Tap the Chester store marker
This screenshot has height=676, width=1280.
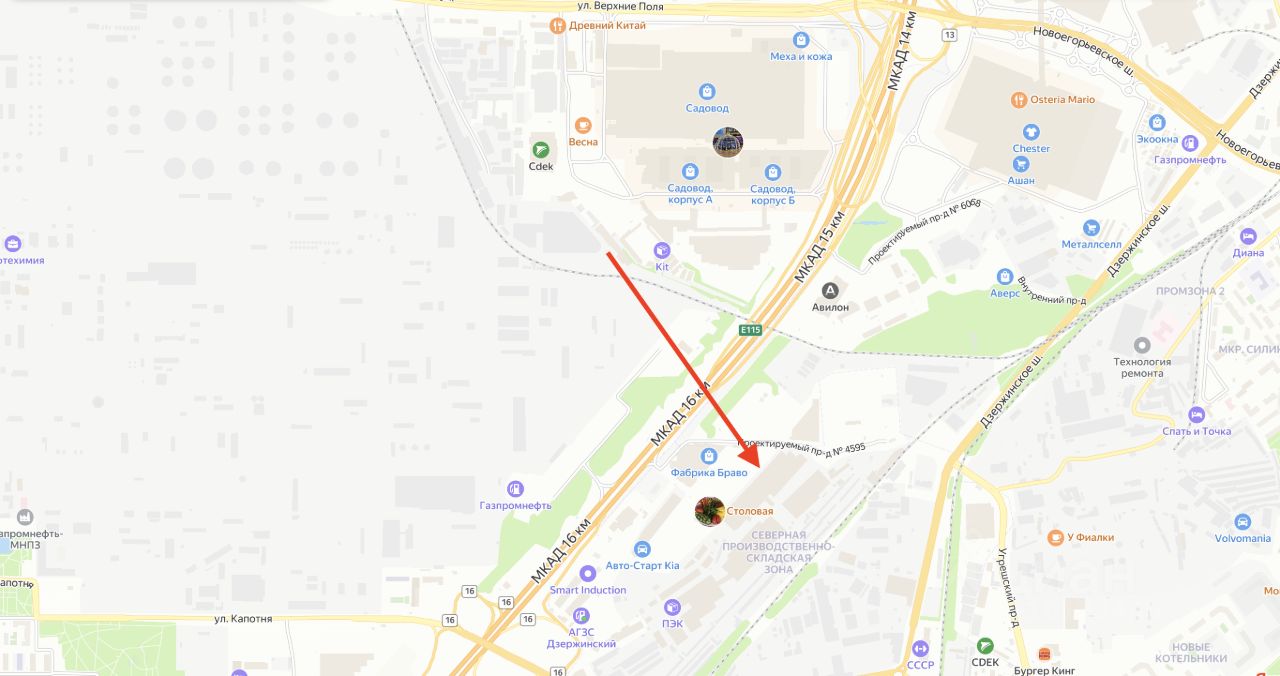tap(1031, 132)
